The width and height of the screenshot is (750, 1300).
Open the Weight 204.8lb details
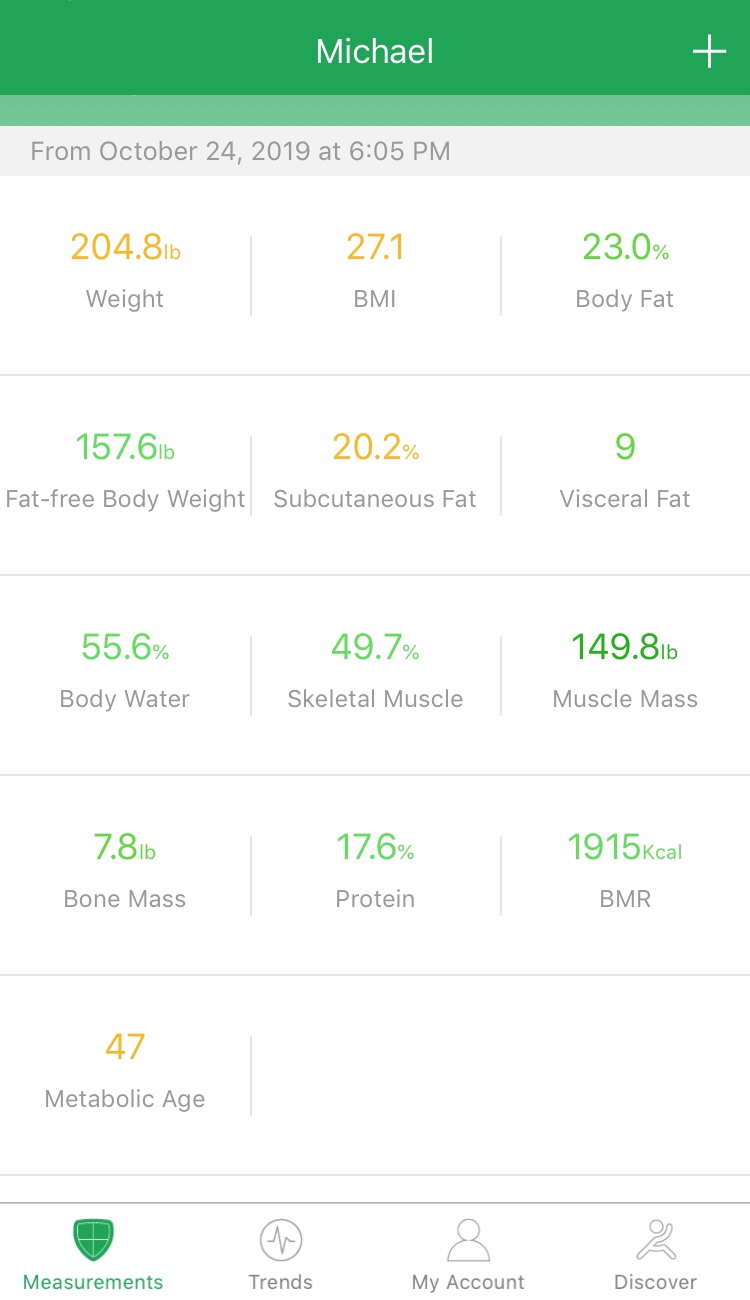(125, 272)
